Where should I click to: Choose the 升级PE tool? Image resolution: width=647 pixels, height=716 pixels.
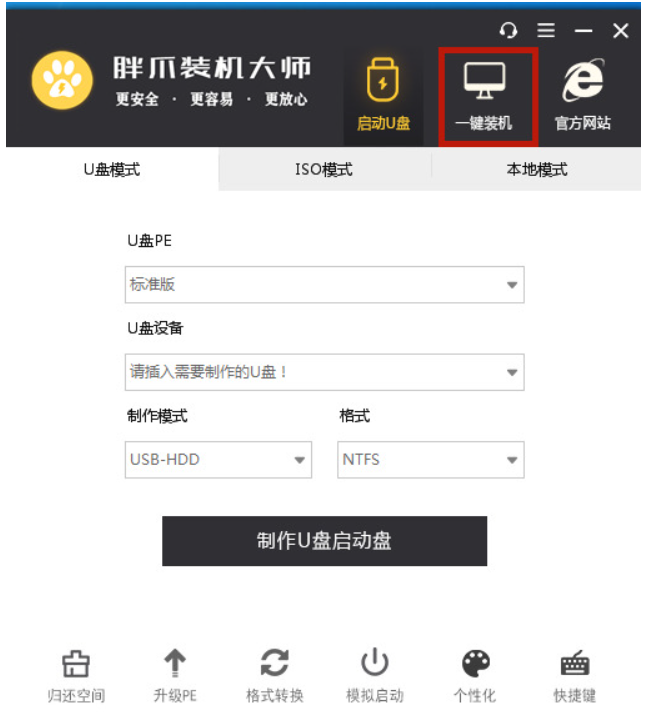175,675
